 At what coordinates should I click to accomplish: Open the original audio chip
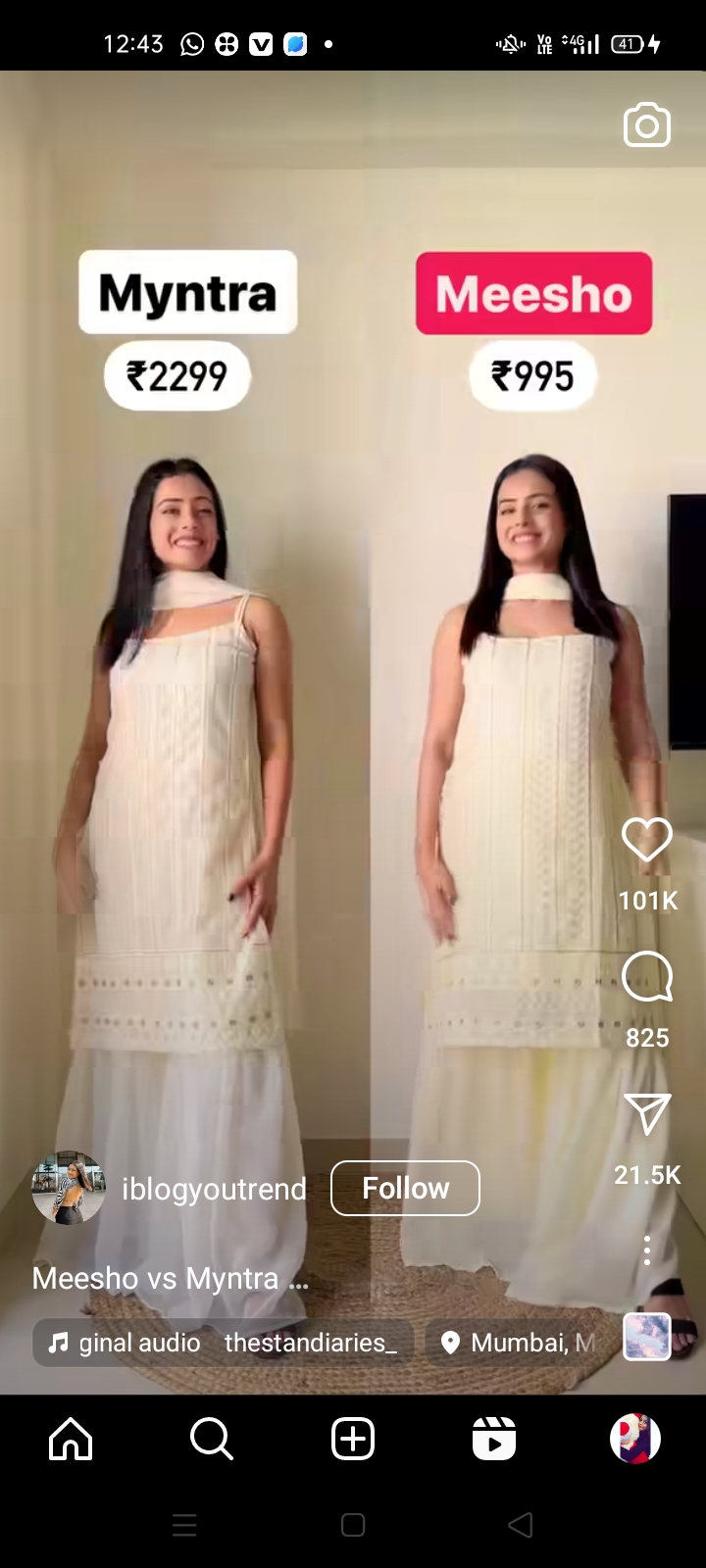tap(224, 1343)
